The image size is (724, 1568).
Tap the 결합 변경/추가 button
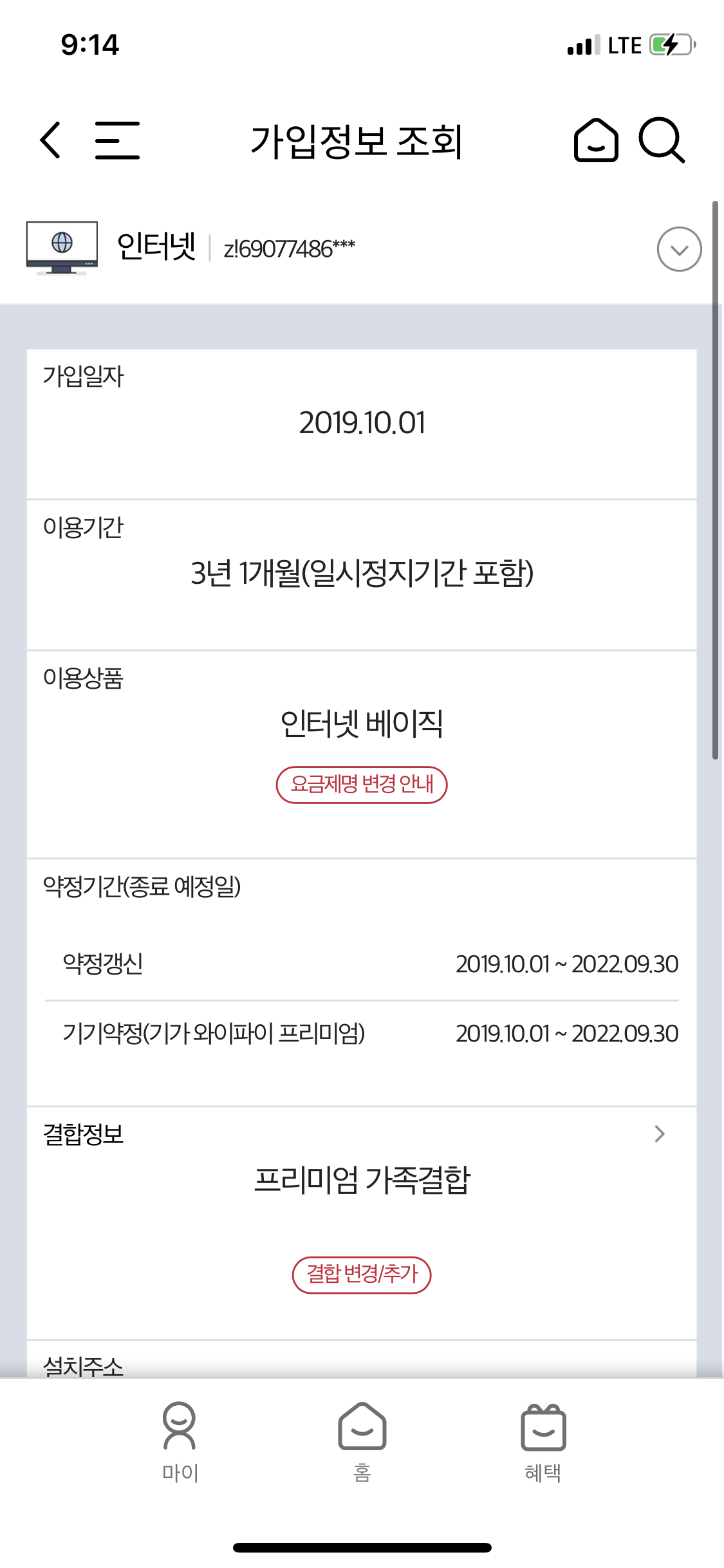click(362, 1274)
